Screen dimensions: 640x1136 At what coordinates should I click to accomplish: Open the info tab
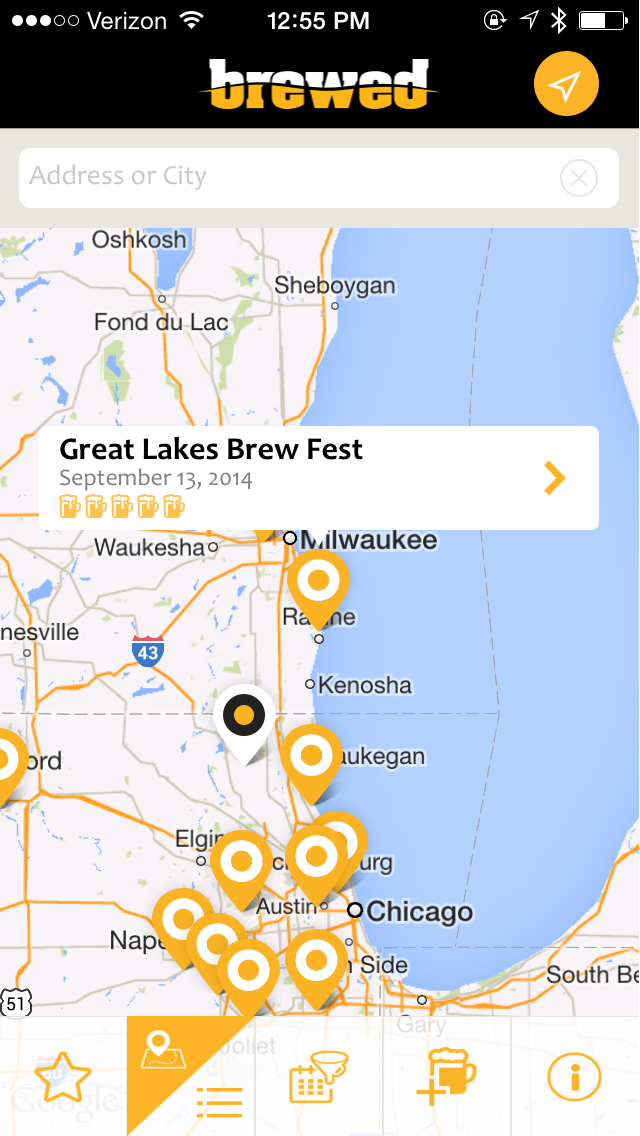click(x=574, y=1076)
